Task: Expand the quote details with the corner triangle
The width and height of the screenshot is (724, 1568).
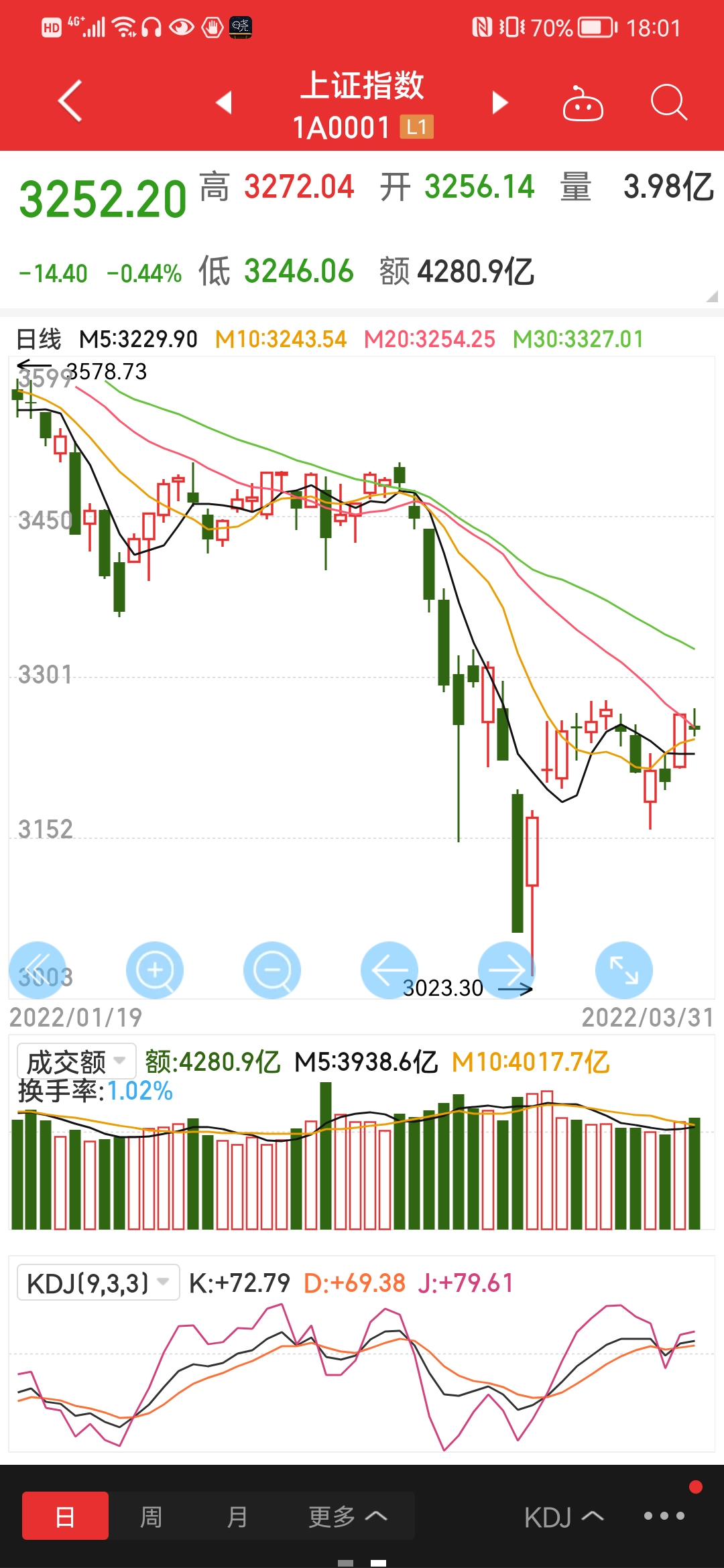Action: click(712, 296)
